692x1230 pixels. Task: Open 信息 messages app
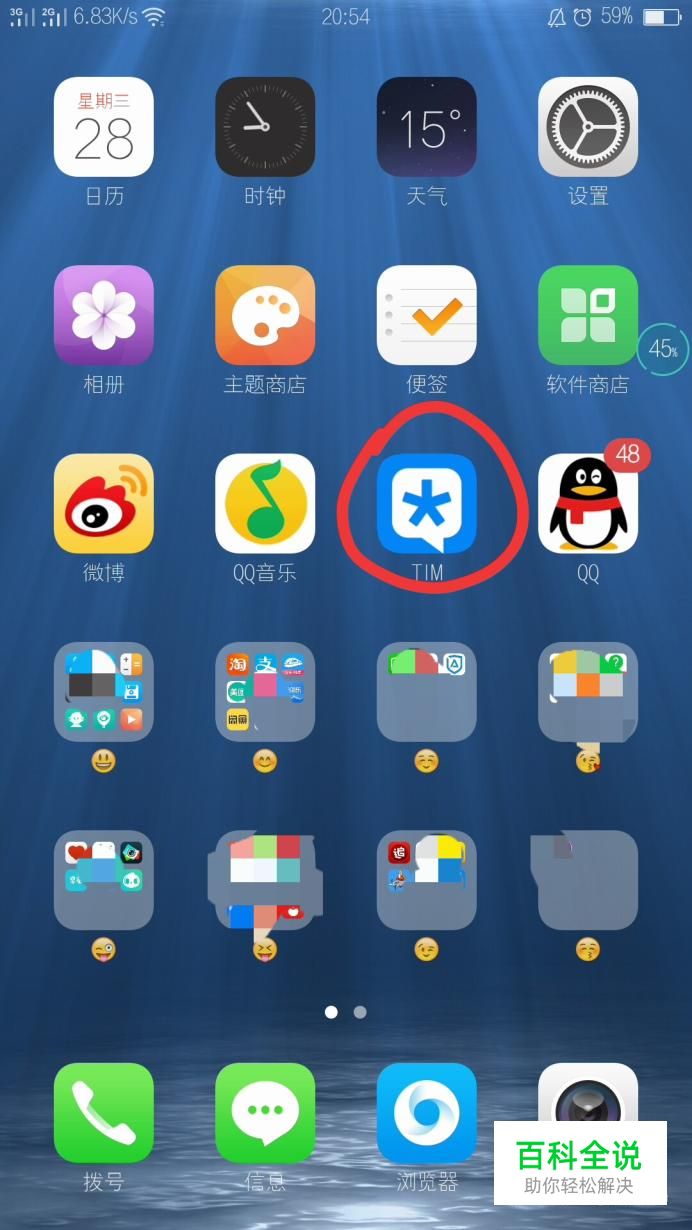[x=265, y=1112]
